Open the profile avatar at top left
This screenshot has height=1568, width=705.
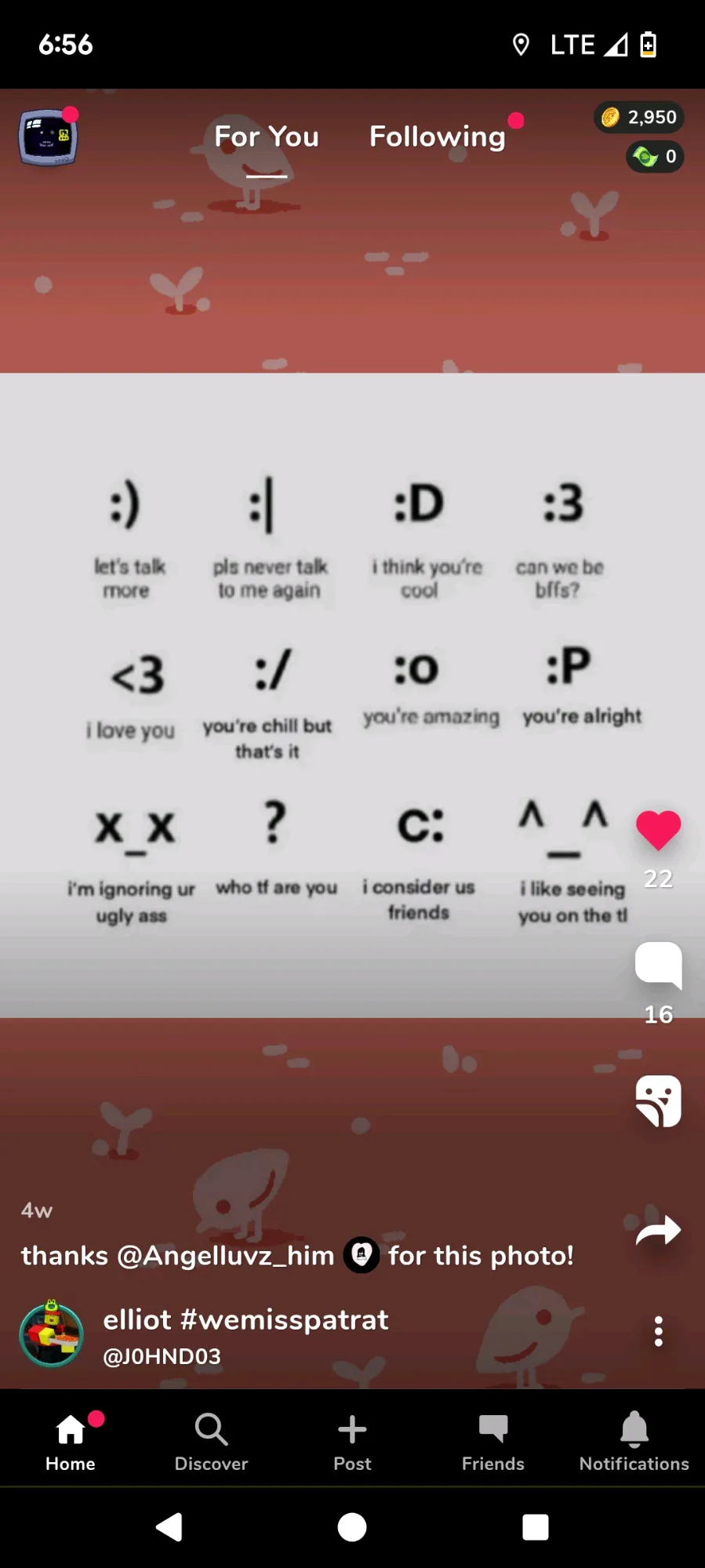coord(48,137)
